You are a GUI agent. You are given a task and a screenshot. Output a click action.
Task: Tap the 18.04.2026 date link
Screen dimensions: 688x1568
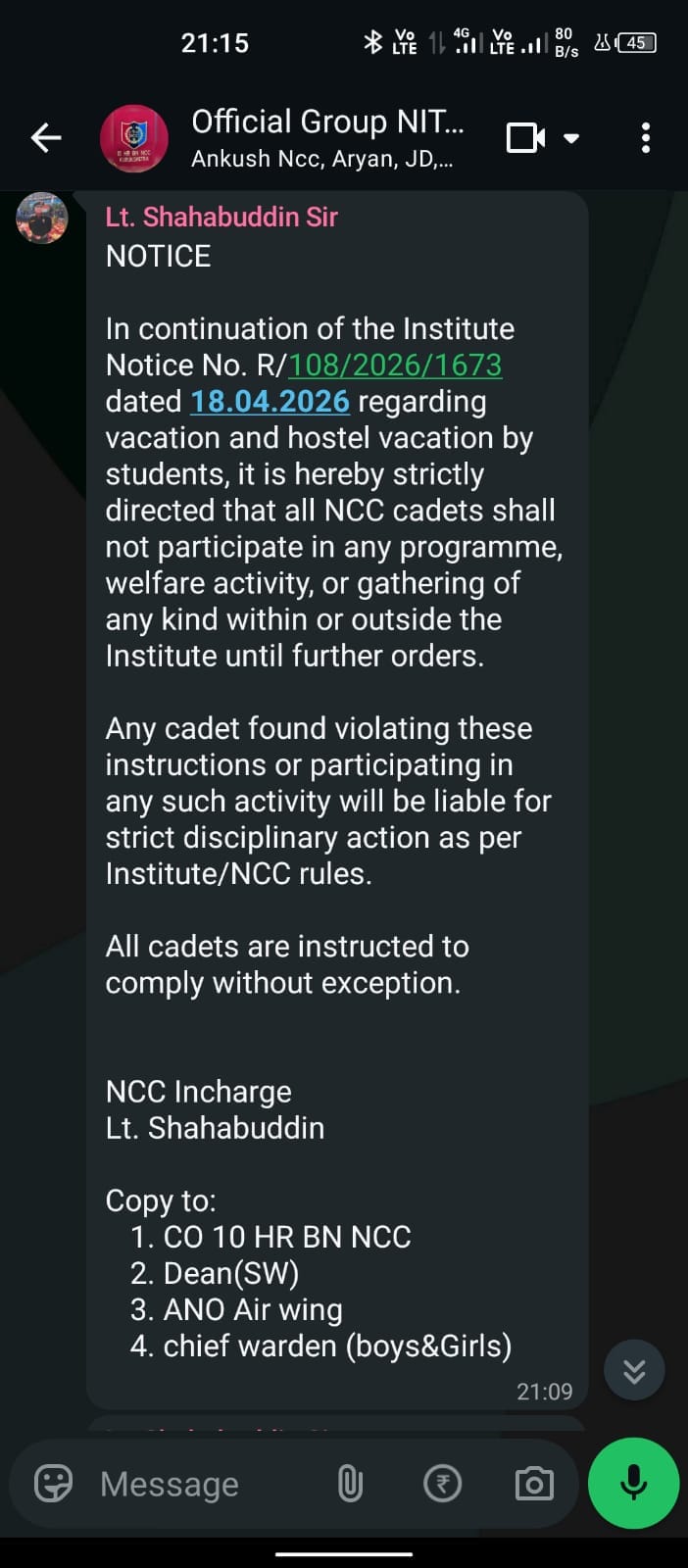tap(270, 401)
